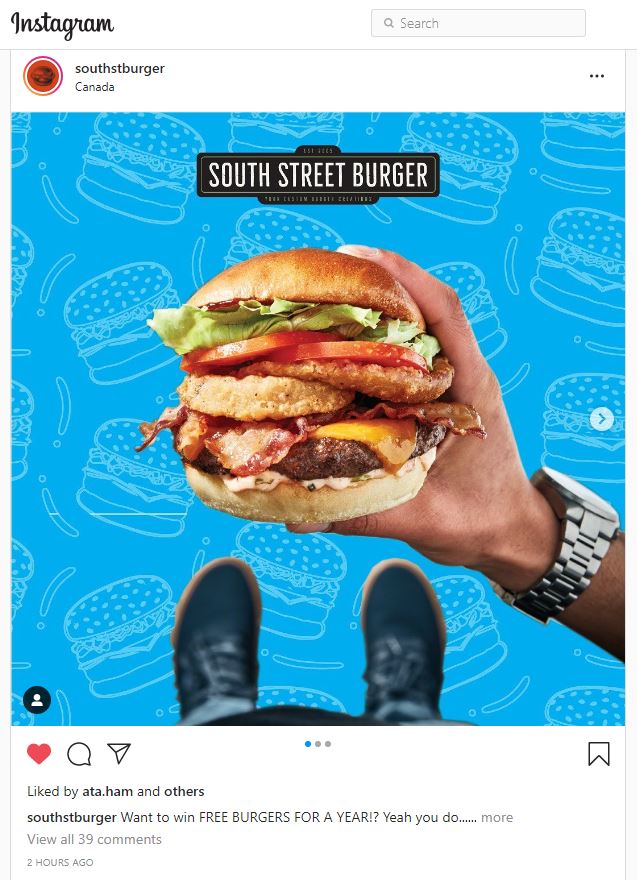Show tagged accounts on the photo
637x880 pixels.
[37, 700]
